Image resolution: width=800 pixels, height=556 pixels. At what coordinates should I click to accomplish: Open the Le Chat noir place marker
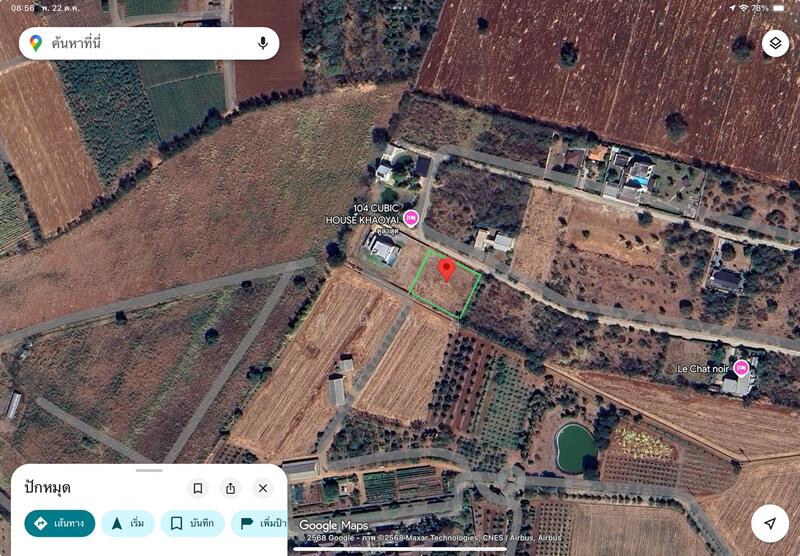[741, 368]
